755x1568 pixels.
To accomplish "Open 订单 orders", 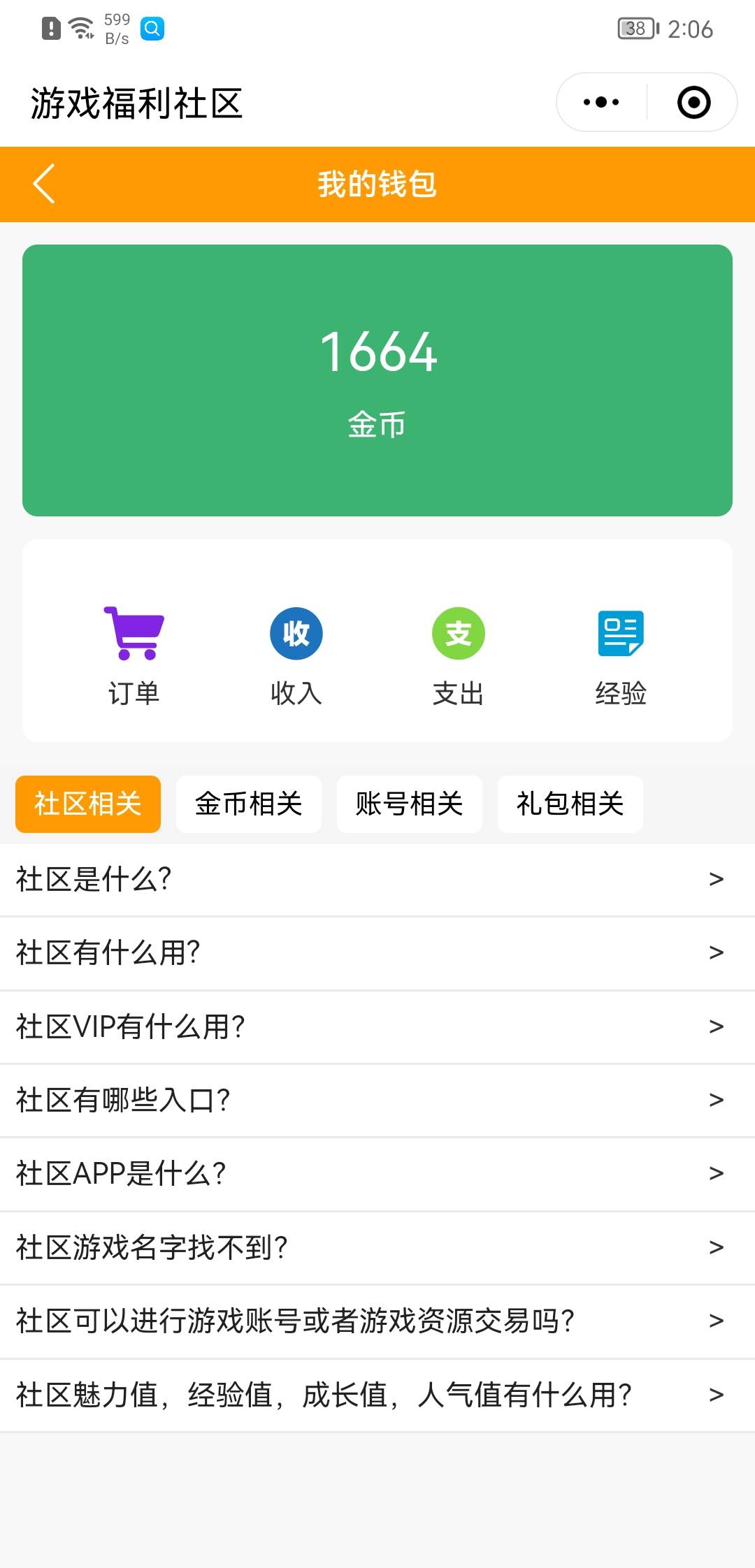I will [134, 655].
